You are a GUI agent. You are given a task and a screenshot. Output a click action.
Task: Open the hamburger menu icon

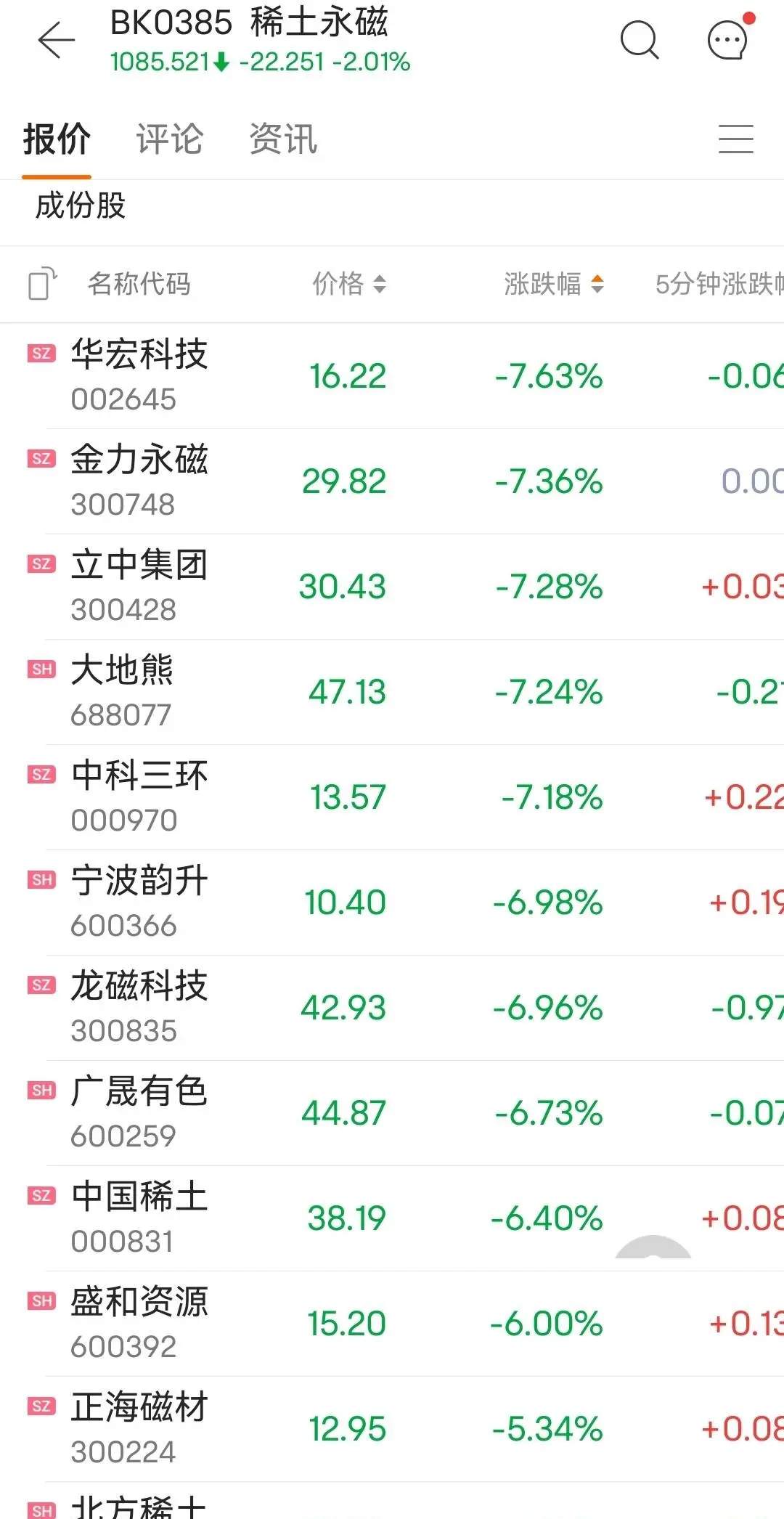click(736, 139)
